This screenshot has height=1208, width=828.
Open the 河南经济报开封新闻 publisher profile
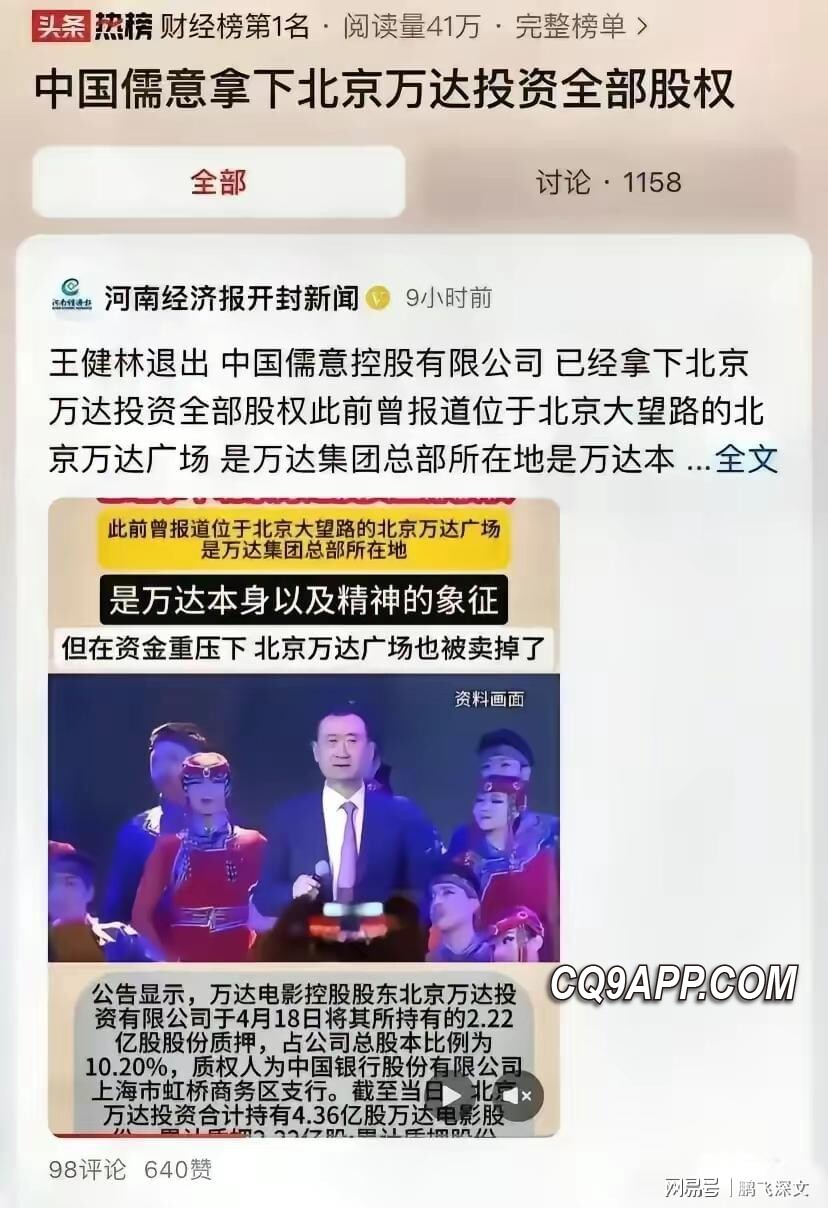[230, 297]
